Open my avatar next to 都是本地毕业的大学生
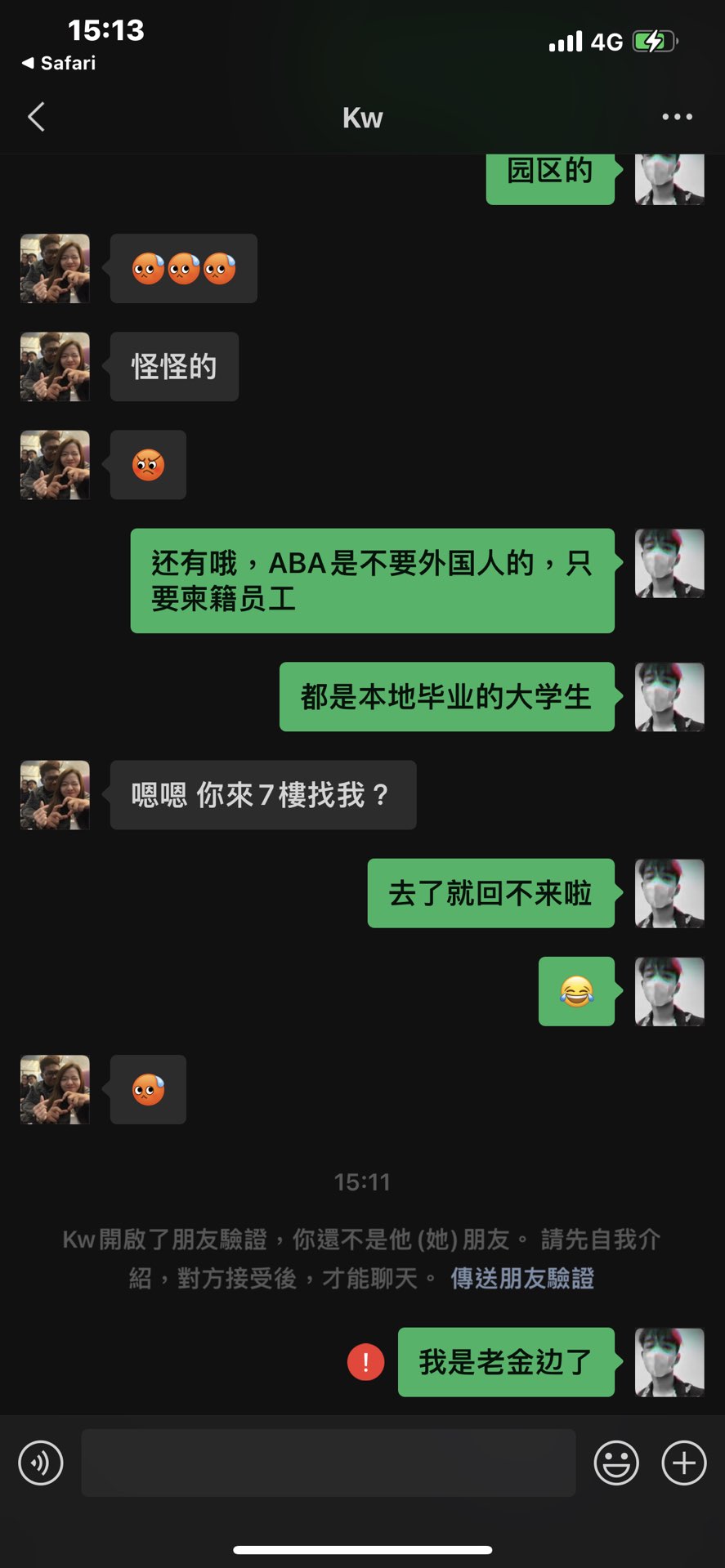 pos(669,697)
